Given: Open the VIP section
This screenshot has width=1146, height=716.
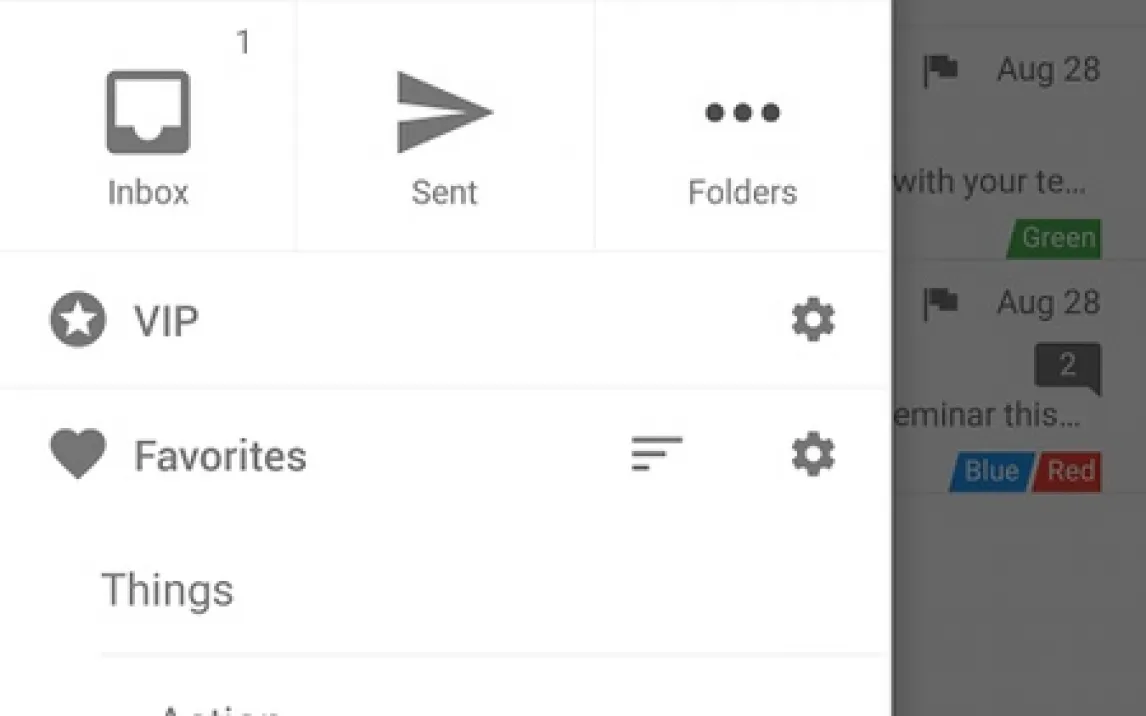Looking at the screenshot, I should [x=166, y=321].
